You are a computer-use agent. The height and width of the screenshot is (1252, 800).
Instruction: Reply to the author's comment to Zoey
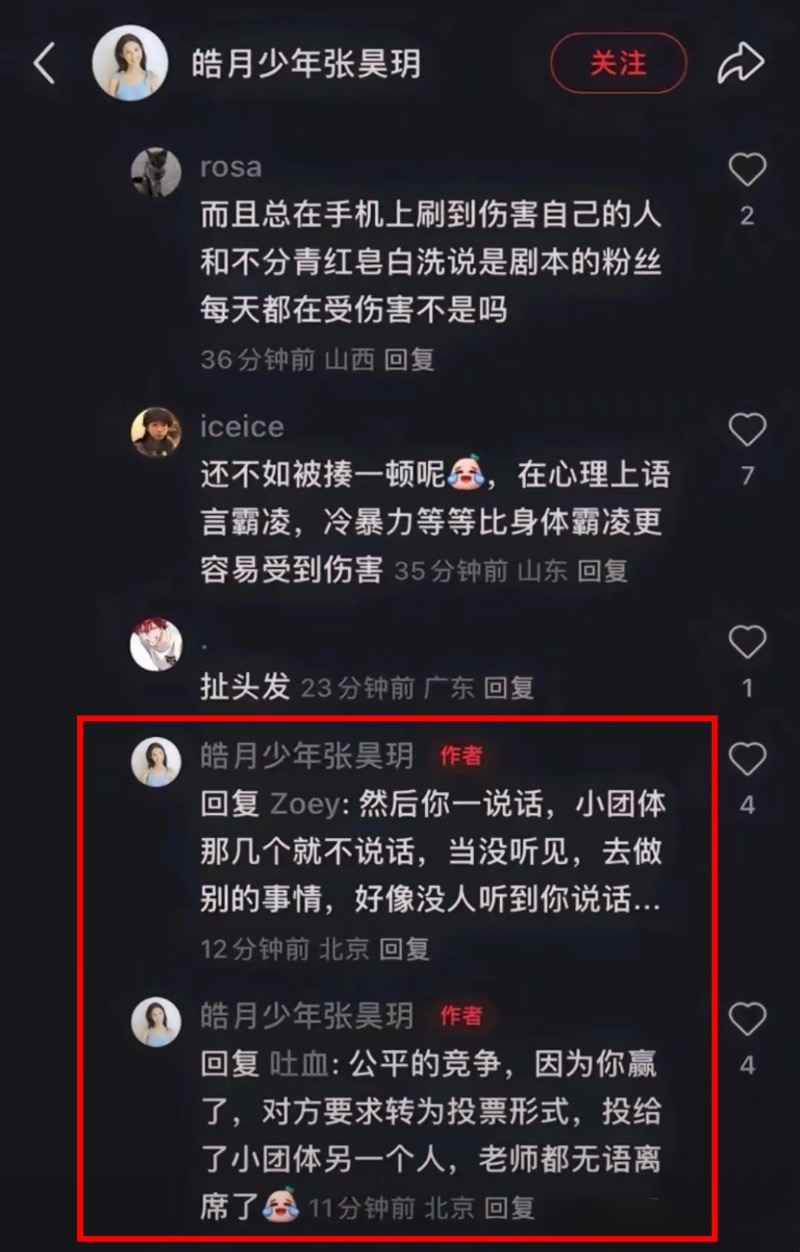click(x=405, y=948)
